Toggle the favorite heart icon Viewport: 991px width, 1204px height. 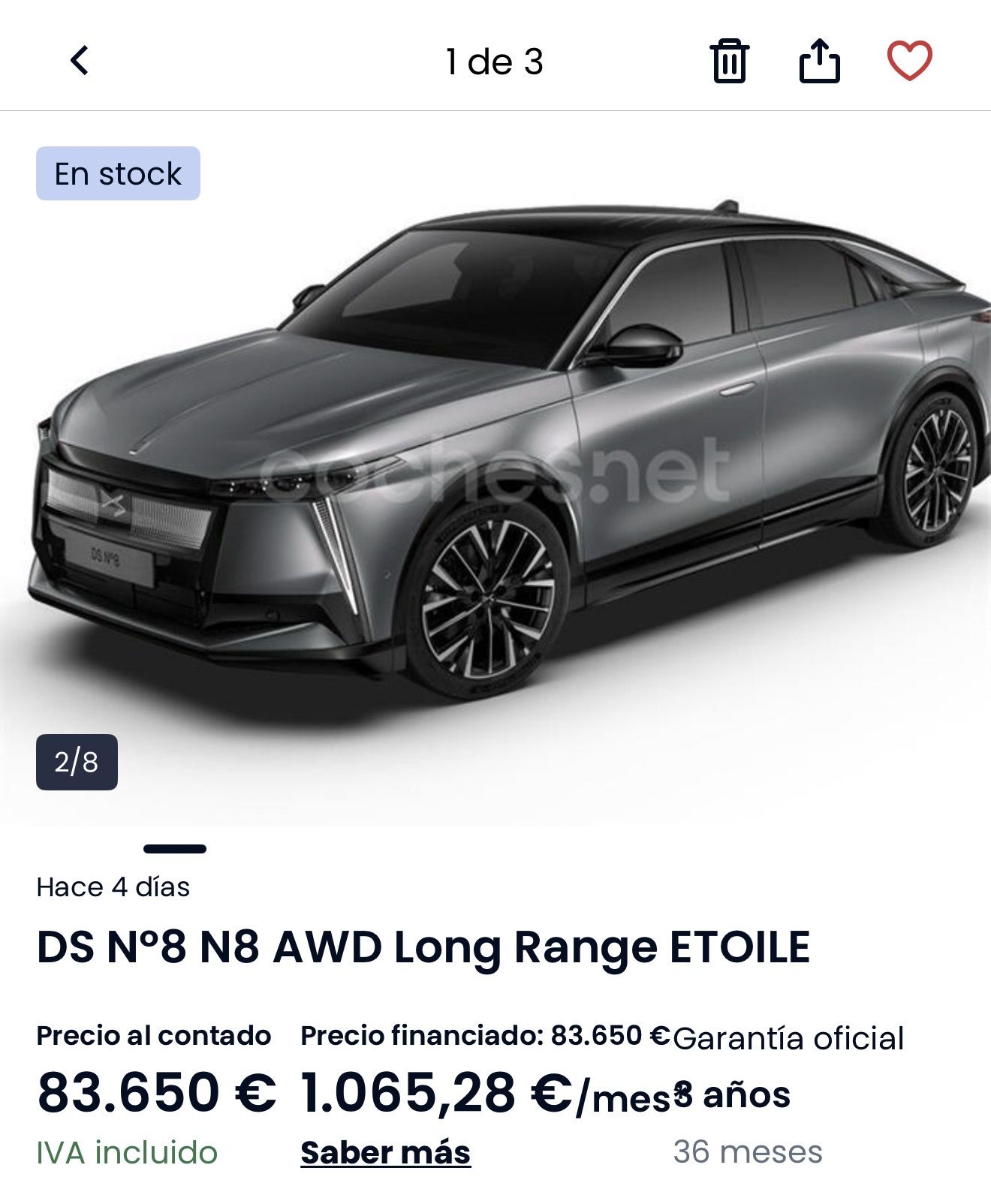click(910, 61)
